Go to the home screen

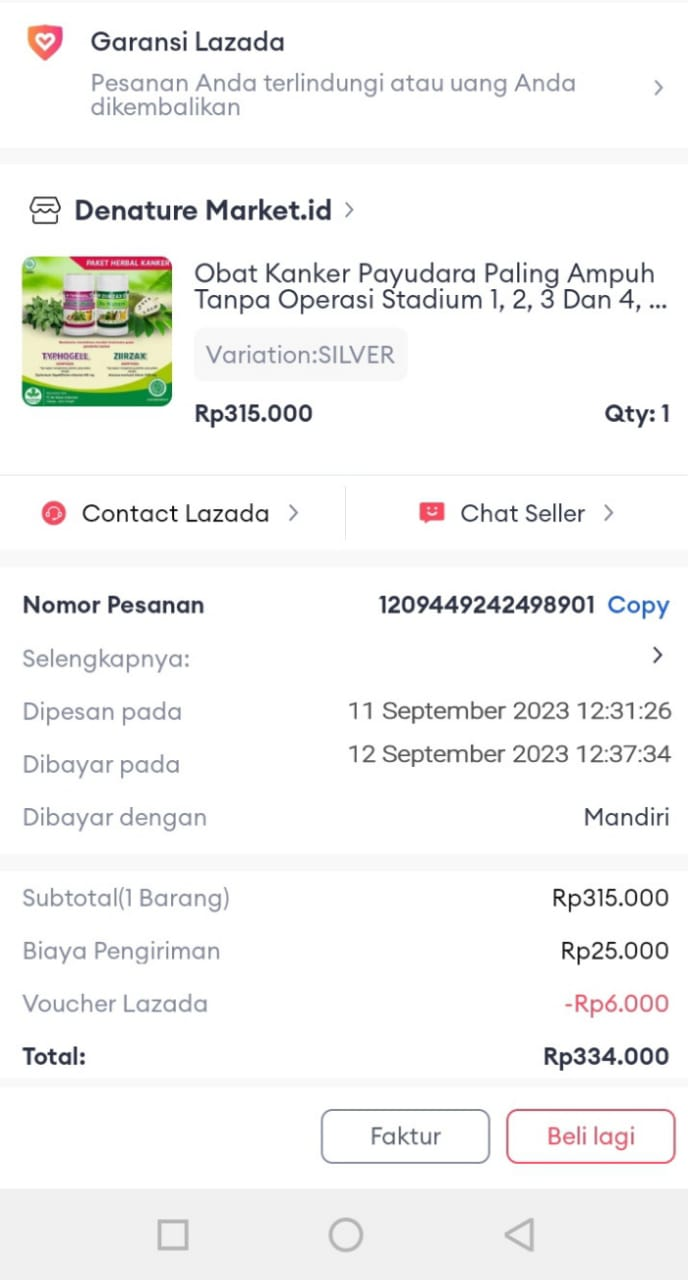point(345,1234)
